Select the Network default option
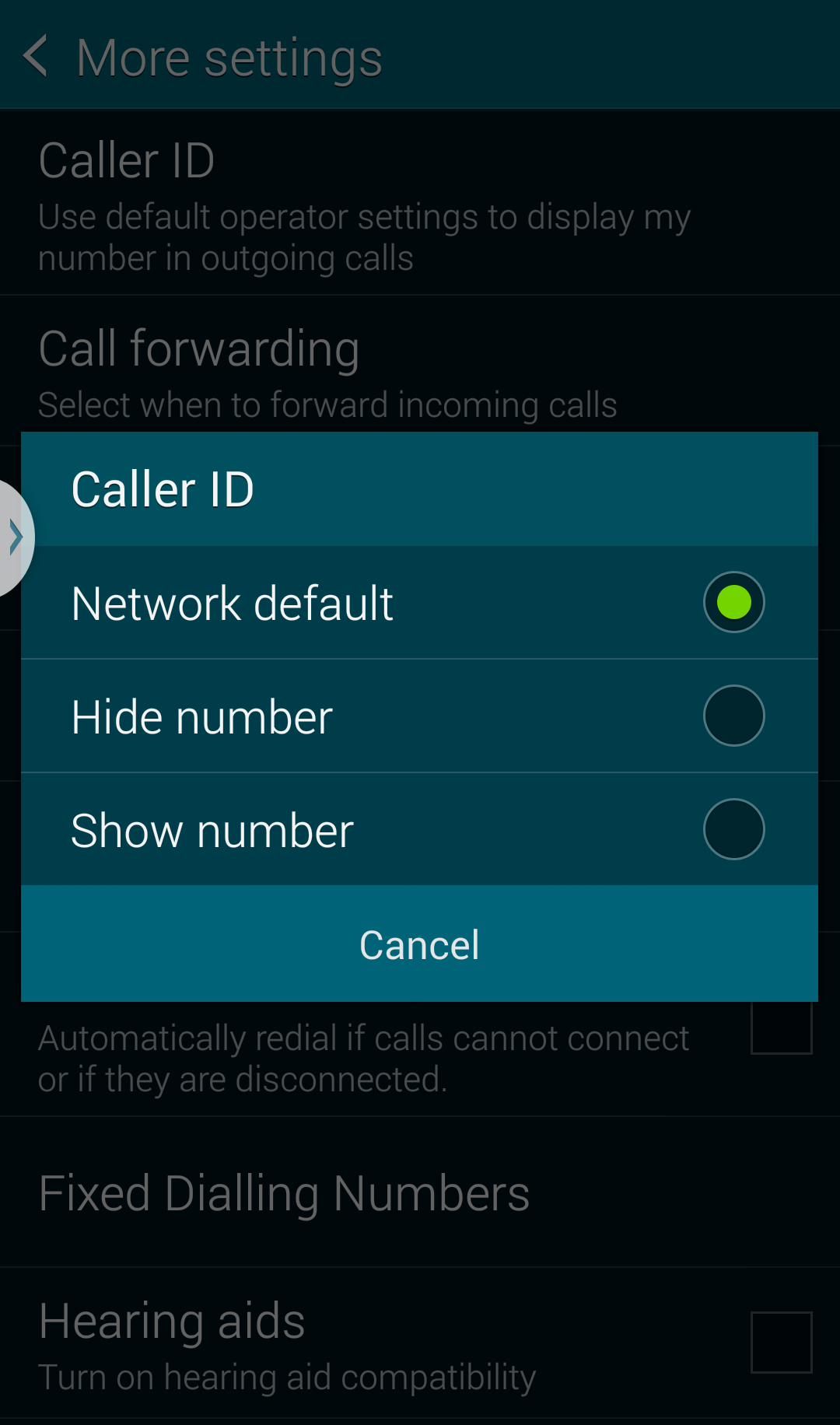Screen dimensions: 840x1425 tap(419, 602)
